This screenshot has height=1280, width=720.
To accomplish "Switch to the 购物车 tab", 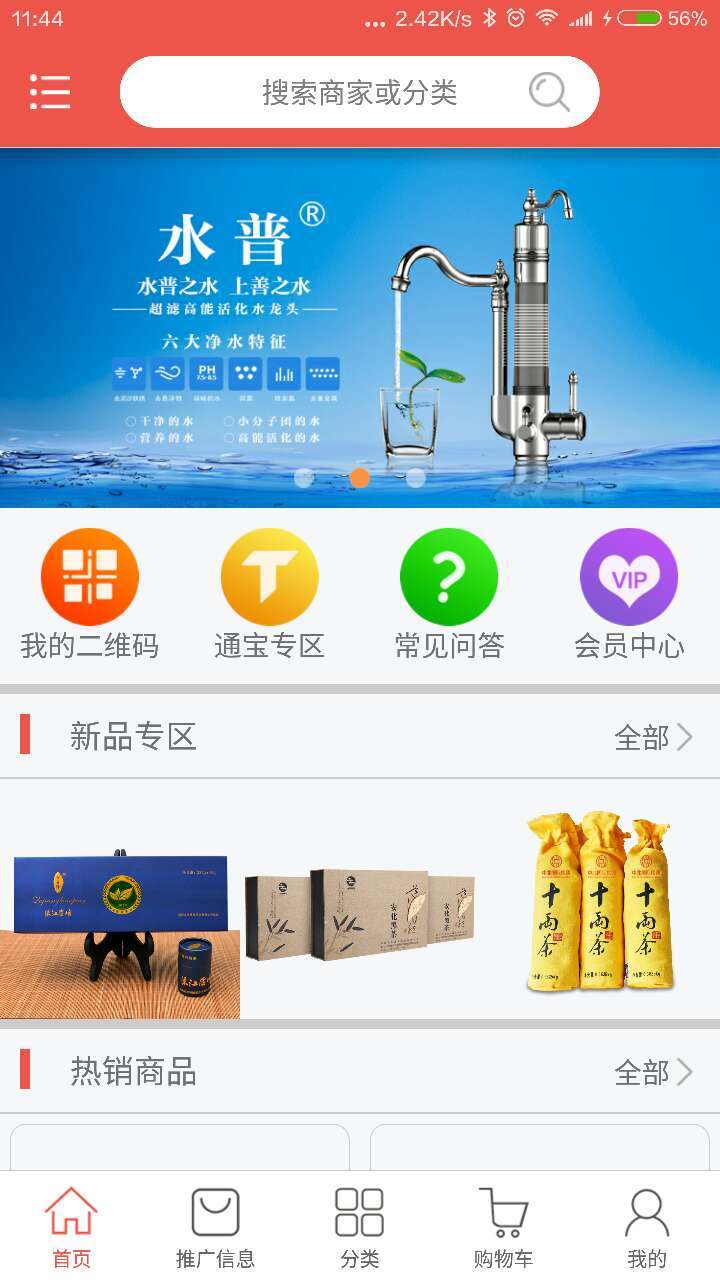I will click(503, 1226).
